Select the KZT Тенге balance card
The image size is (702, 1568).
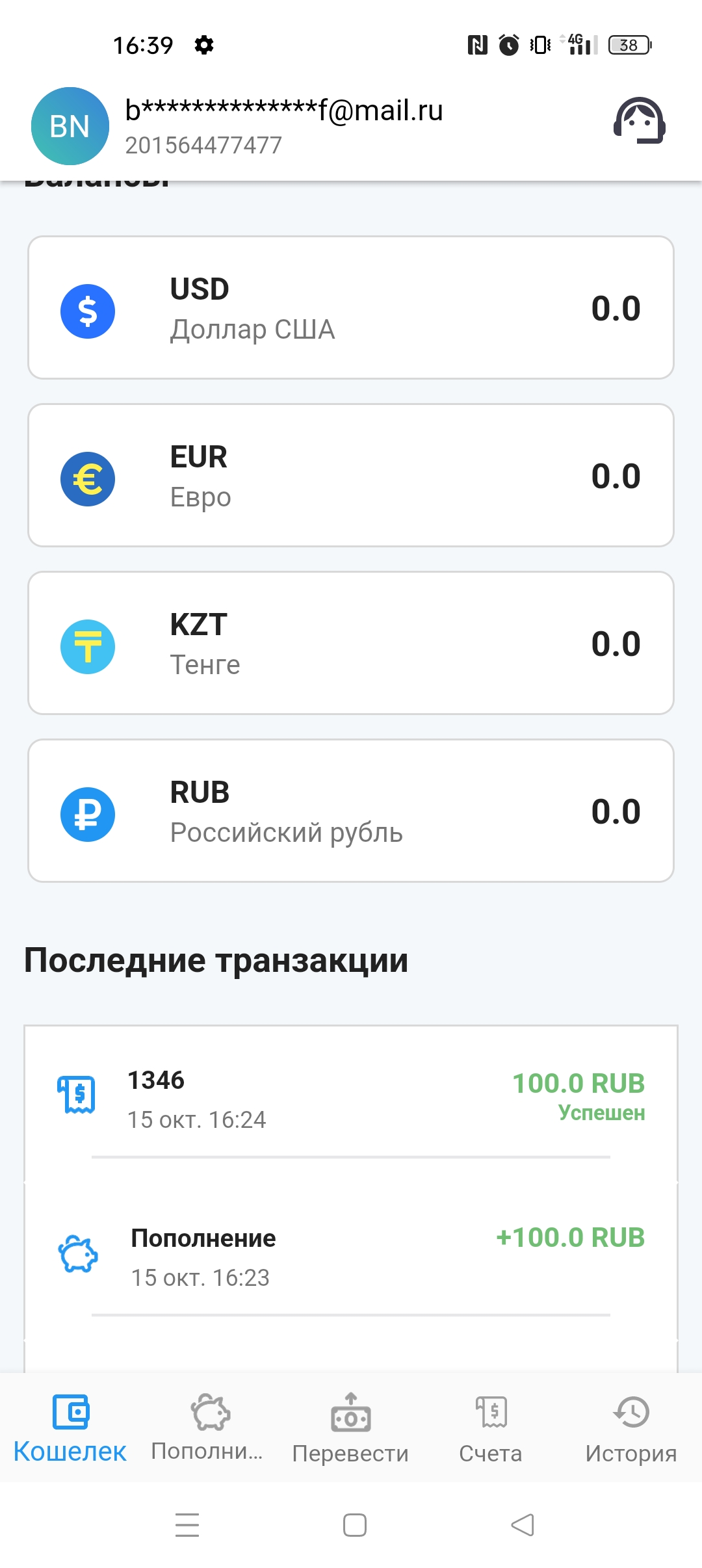pos(351,643)
